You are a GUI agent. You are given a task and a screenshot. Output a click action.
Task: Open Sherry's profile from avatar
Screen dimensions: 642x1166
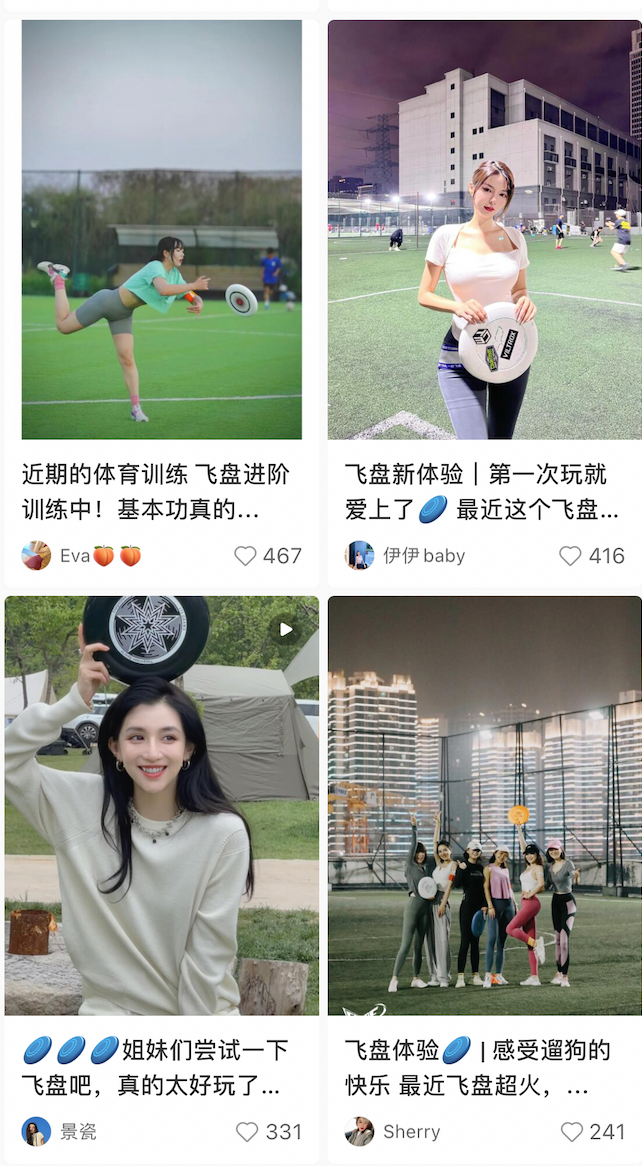click(360, 1132)
